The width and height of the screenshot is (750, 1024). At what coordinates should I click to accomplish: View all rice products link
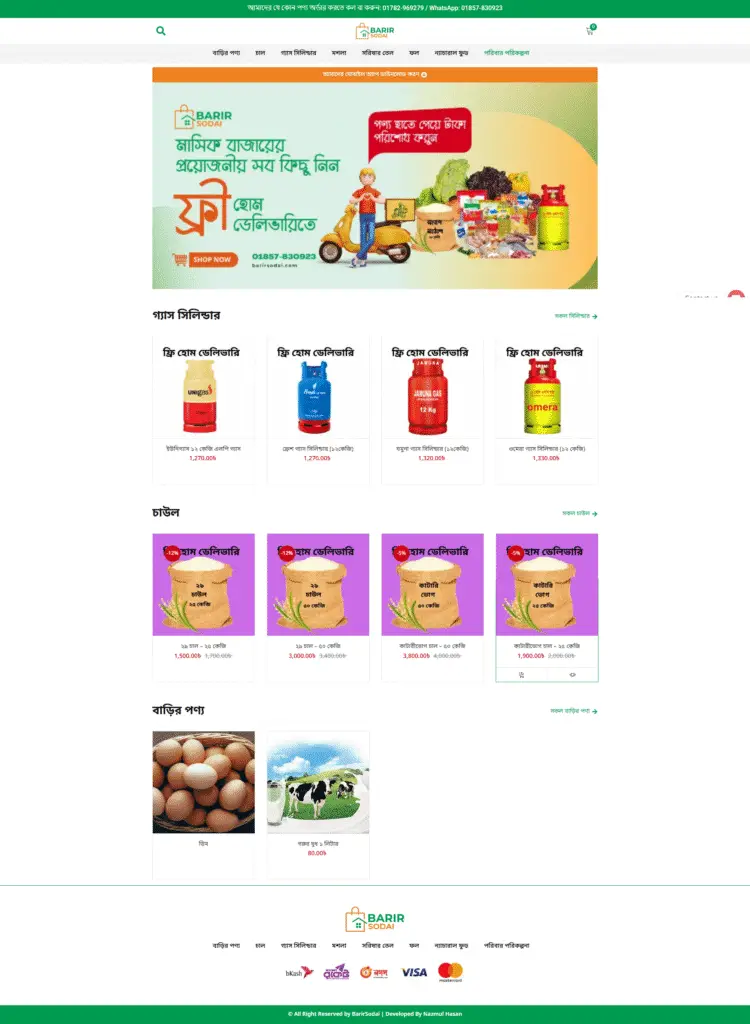point(579,513)
